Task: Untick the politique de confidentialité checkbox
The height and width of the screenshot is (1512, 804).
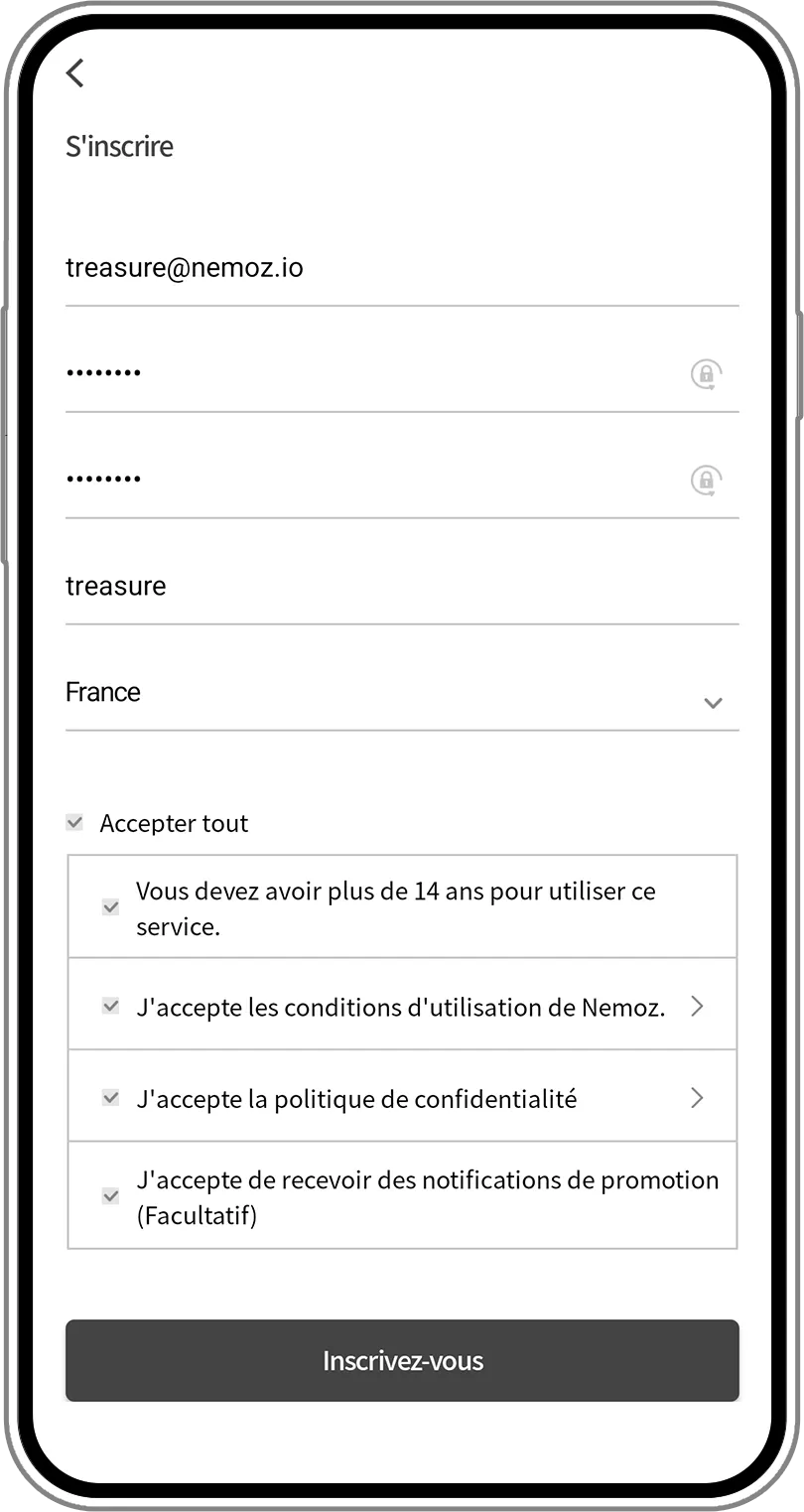Action: click(110, 1099)
